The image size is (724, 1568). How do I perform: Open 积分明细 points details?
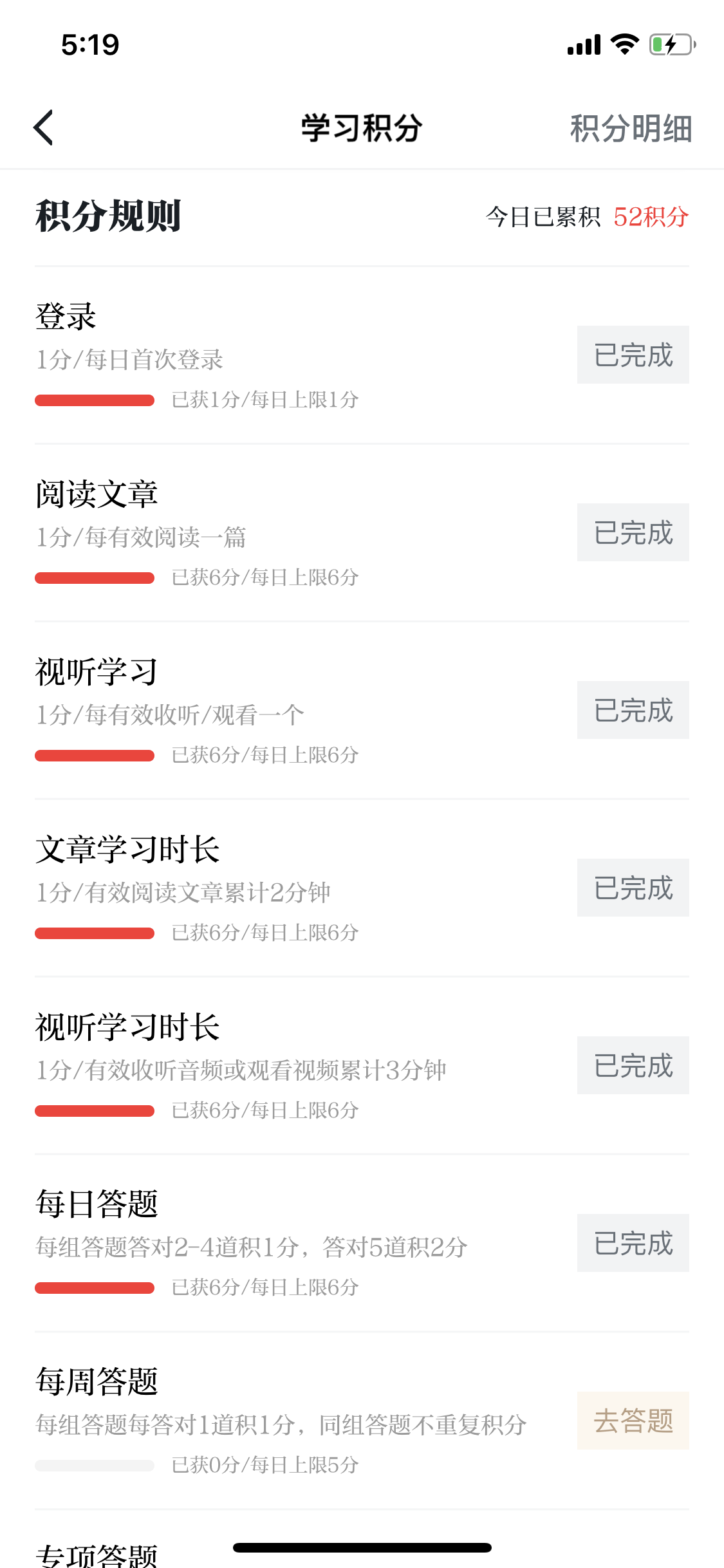[x=631, y=128]
